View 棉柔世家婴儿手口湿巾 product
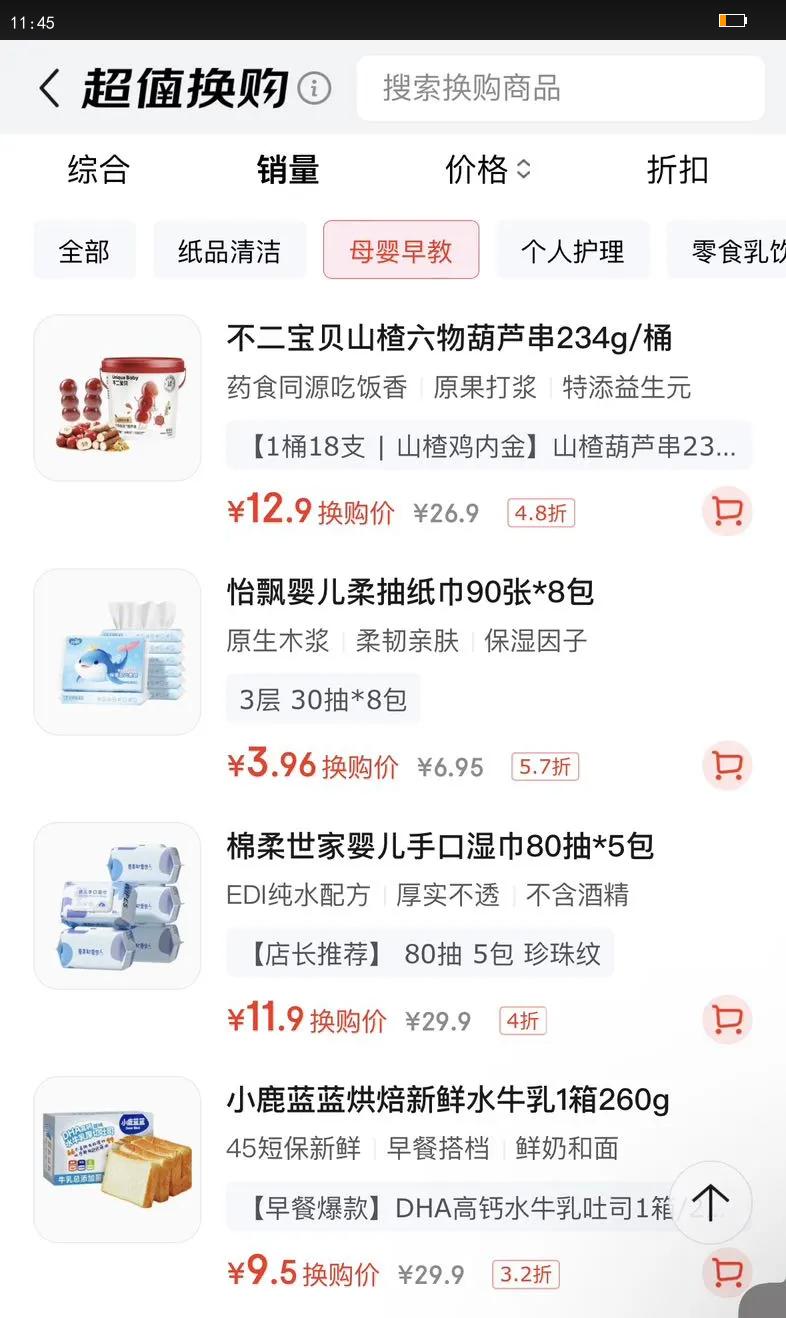Viewport: 786px width, 1318px height. point(440,846)
